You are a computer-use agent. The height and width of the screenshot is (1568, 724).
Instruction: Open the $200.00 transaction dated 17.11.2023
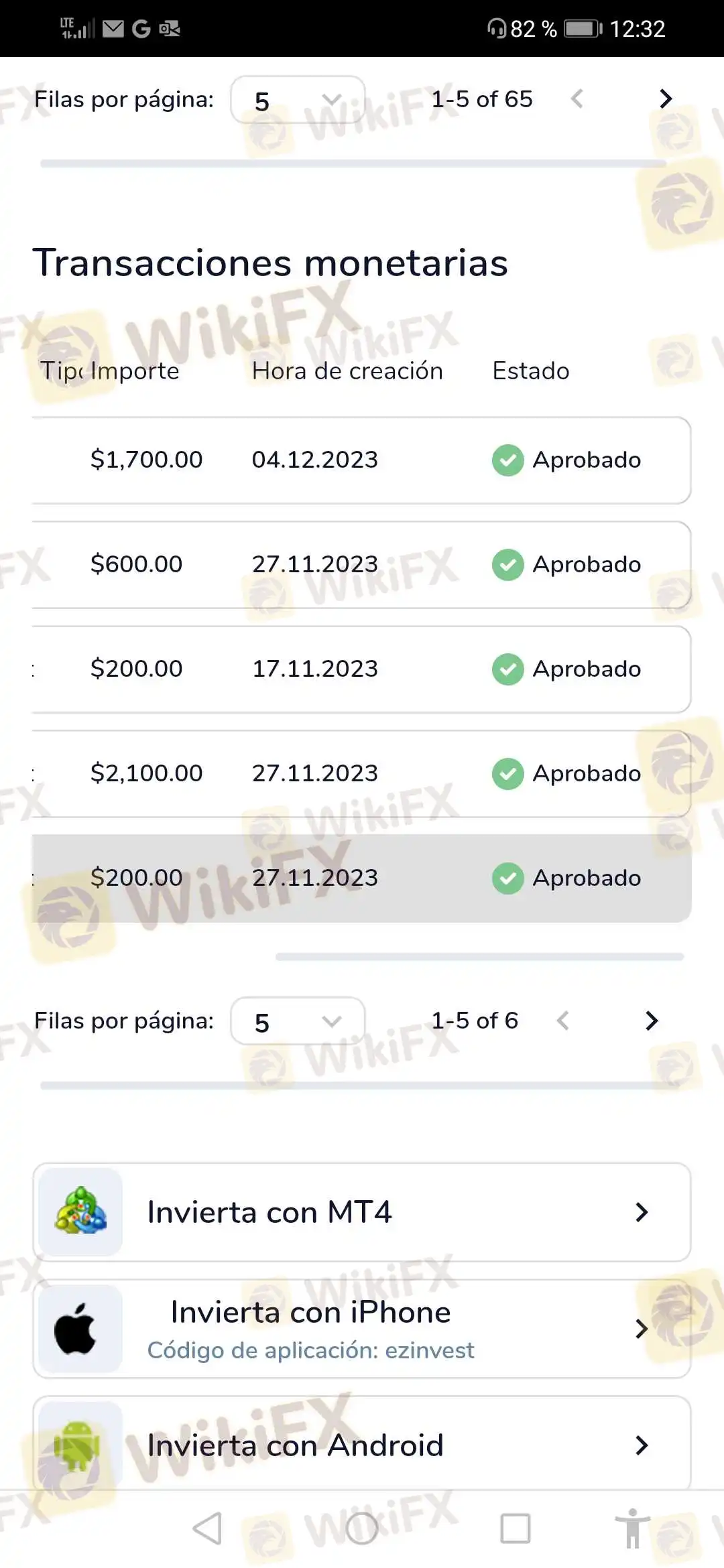pyautogui.click(x=362, y=669)
